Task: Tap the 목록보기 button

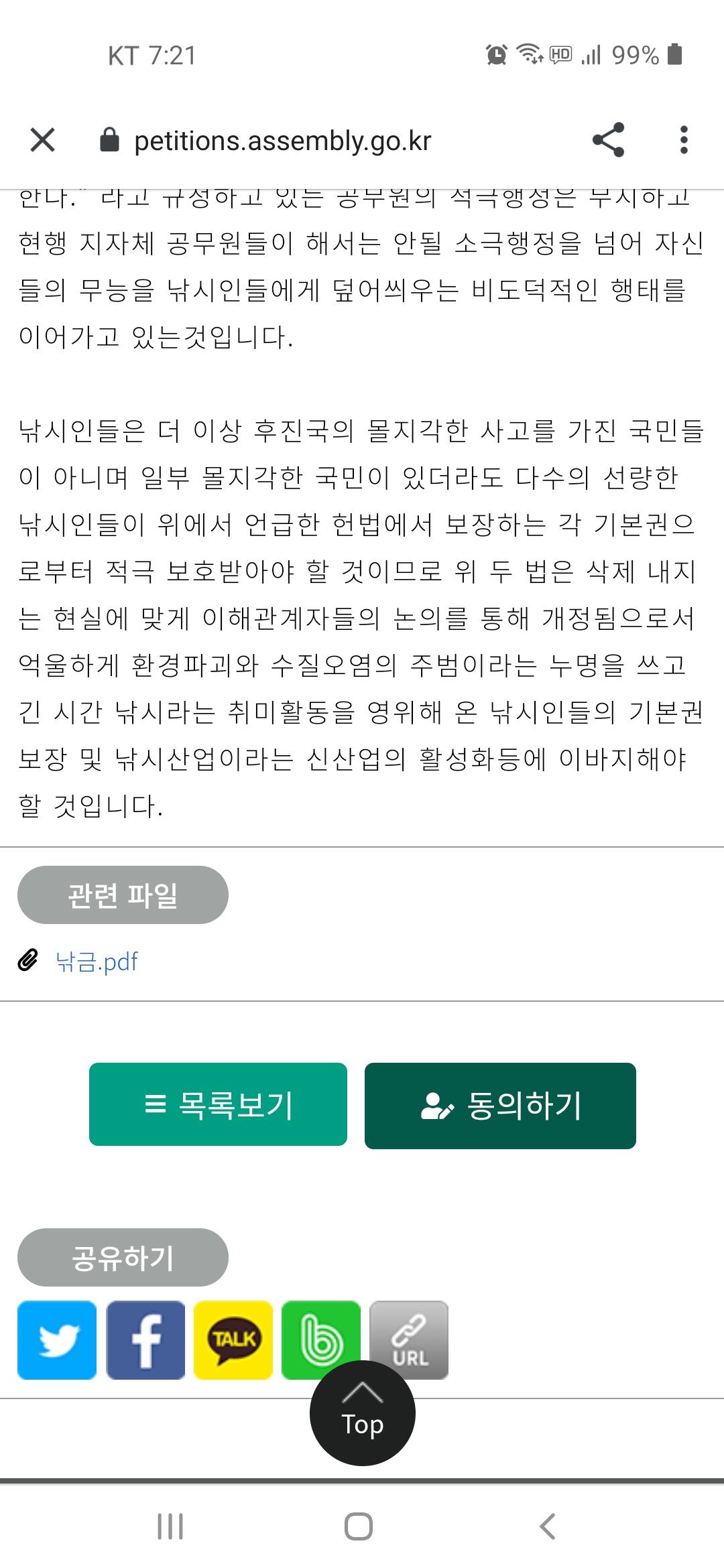Action: (x=218, y=1104)
